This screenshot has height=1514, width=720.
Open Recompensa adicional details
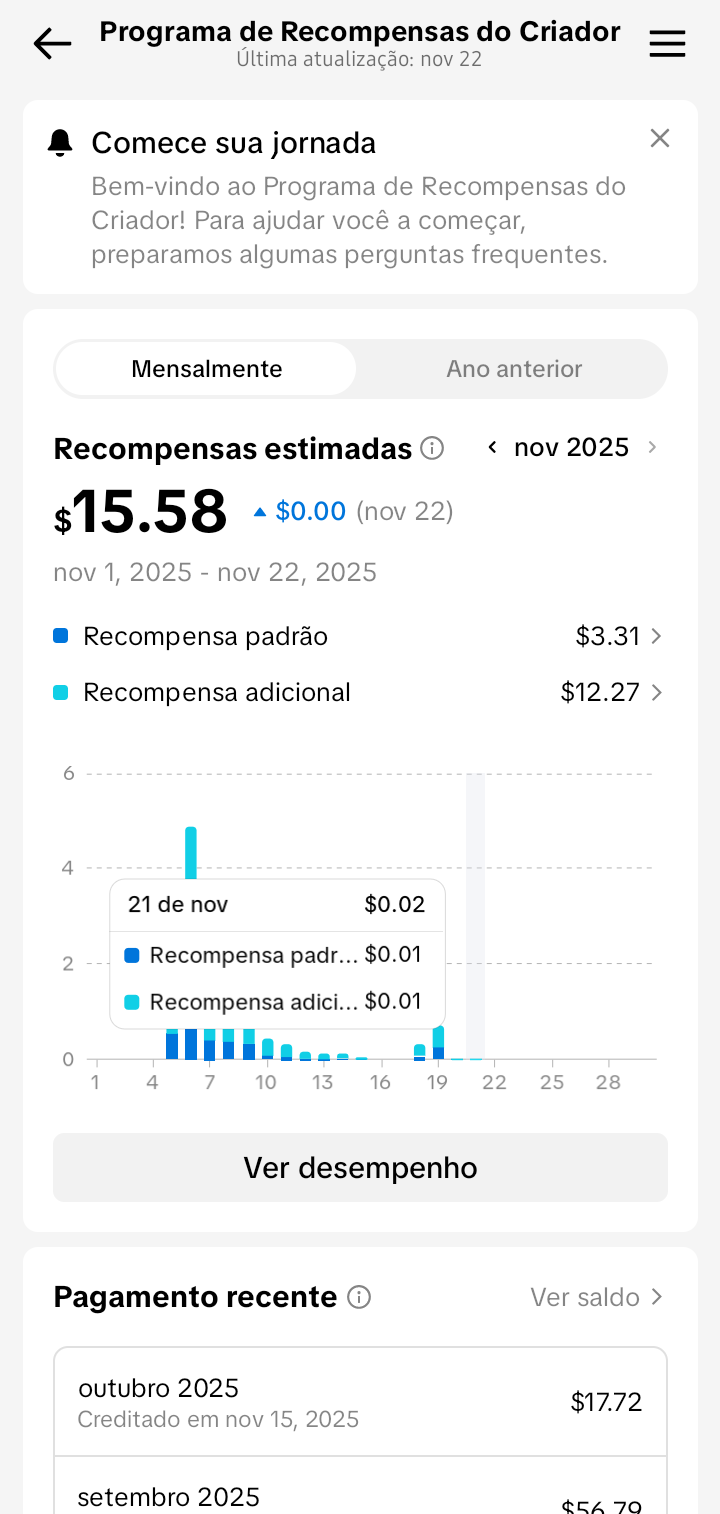click(x=360, y=692)
